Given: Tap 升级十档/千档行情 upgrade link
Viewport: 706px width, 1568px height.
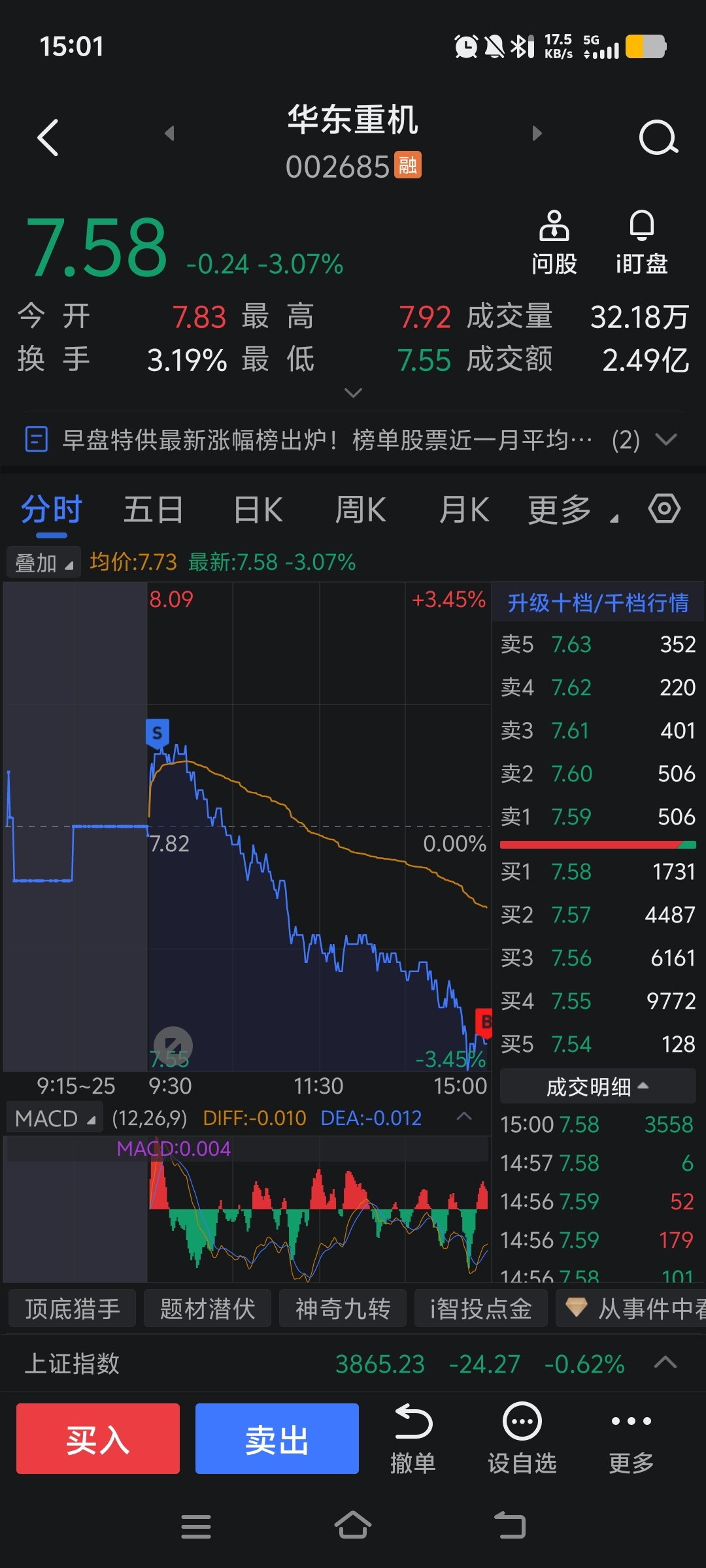Looking at the screenshot, I should 598,602.
